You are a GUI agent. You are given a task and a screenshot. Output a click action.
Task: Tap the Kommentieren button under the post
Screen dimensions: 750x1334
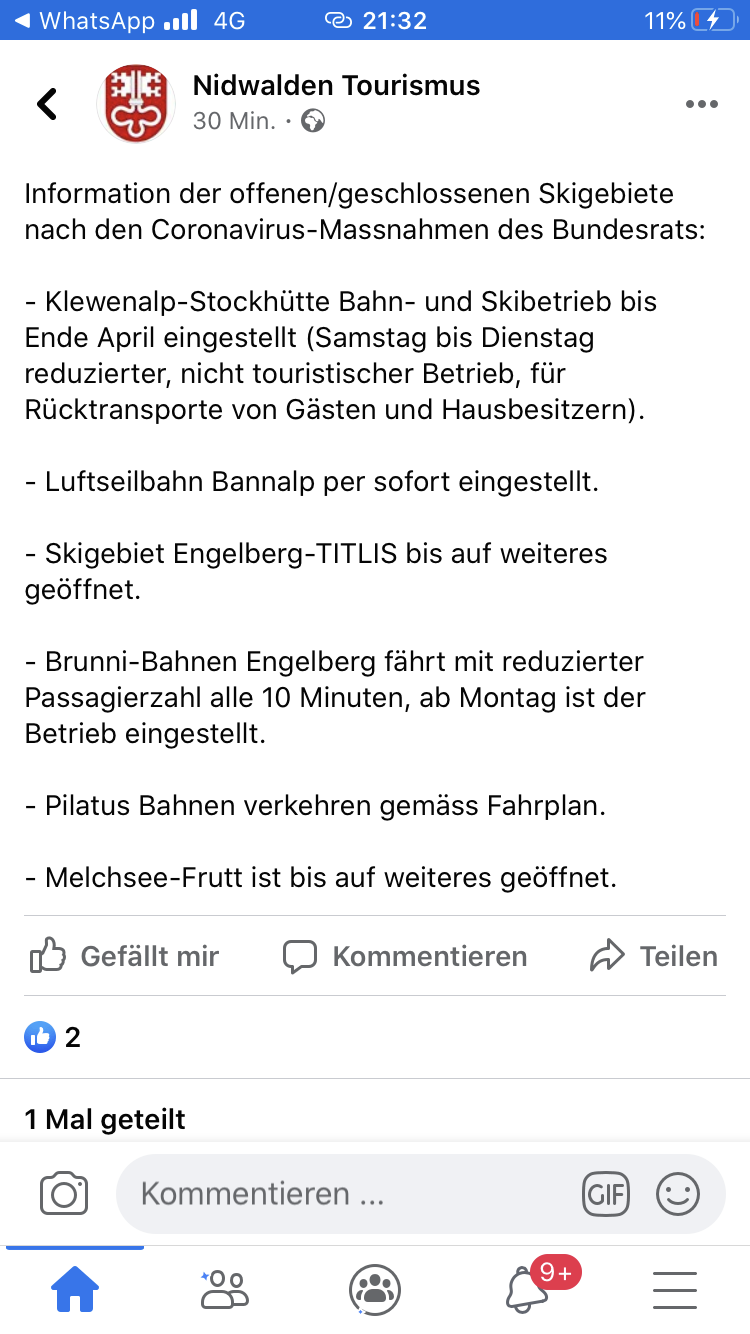tap(405, 956)
